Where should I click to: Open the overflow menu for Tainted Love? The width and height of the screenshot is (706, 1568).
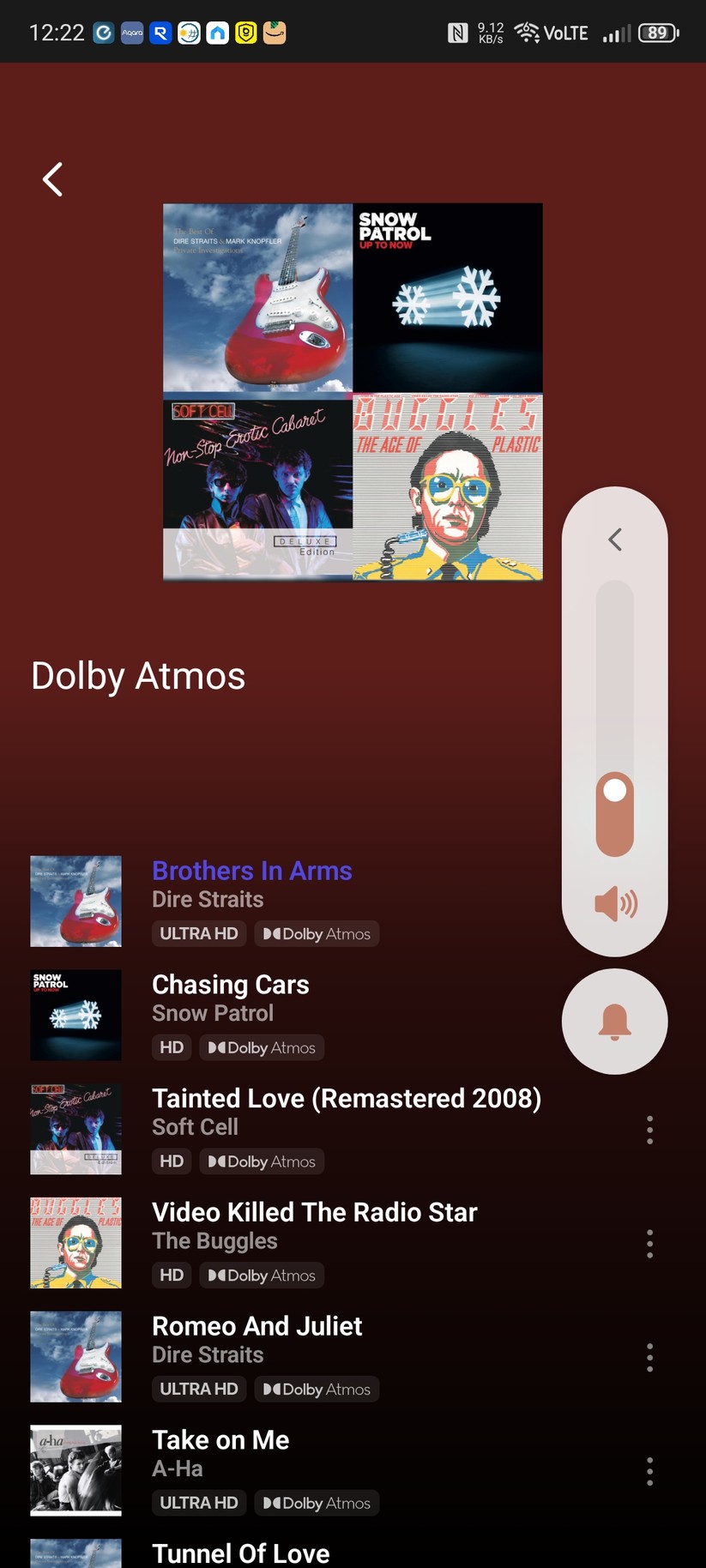649,1129
